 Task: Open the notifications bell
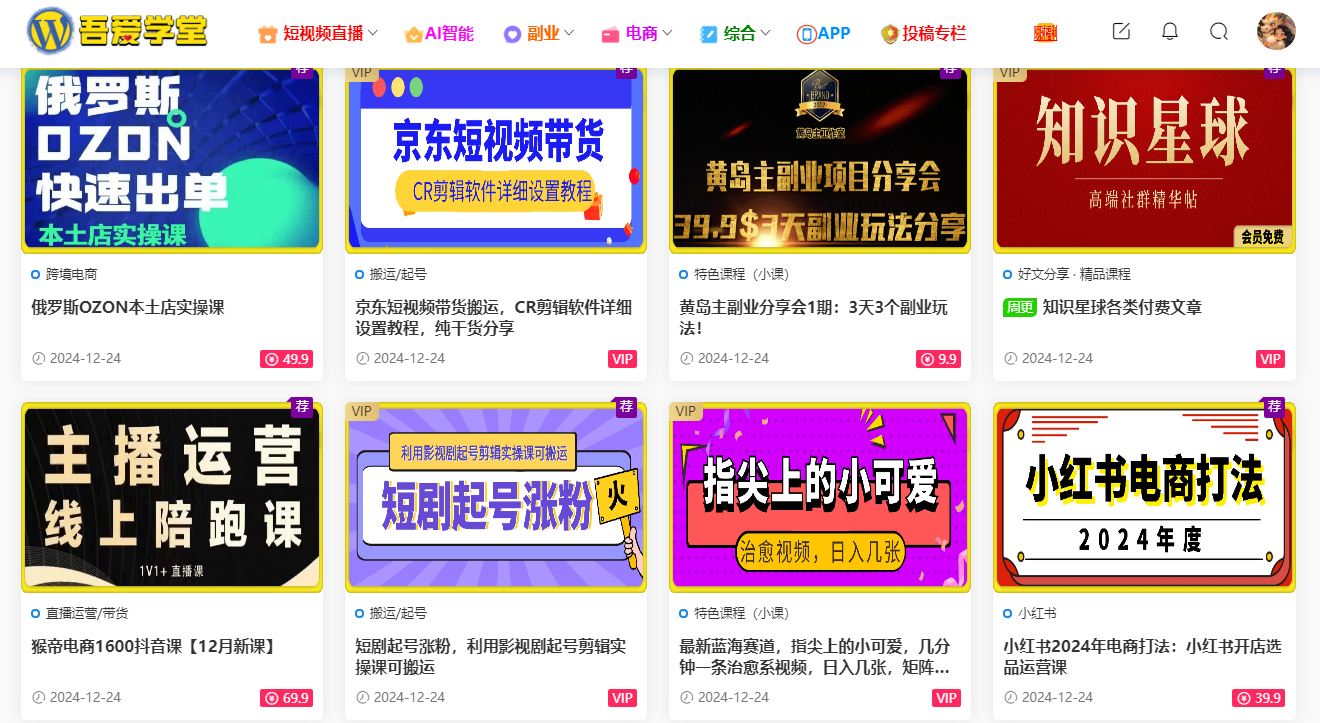click(x=1169, y=32)
